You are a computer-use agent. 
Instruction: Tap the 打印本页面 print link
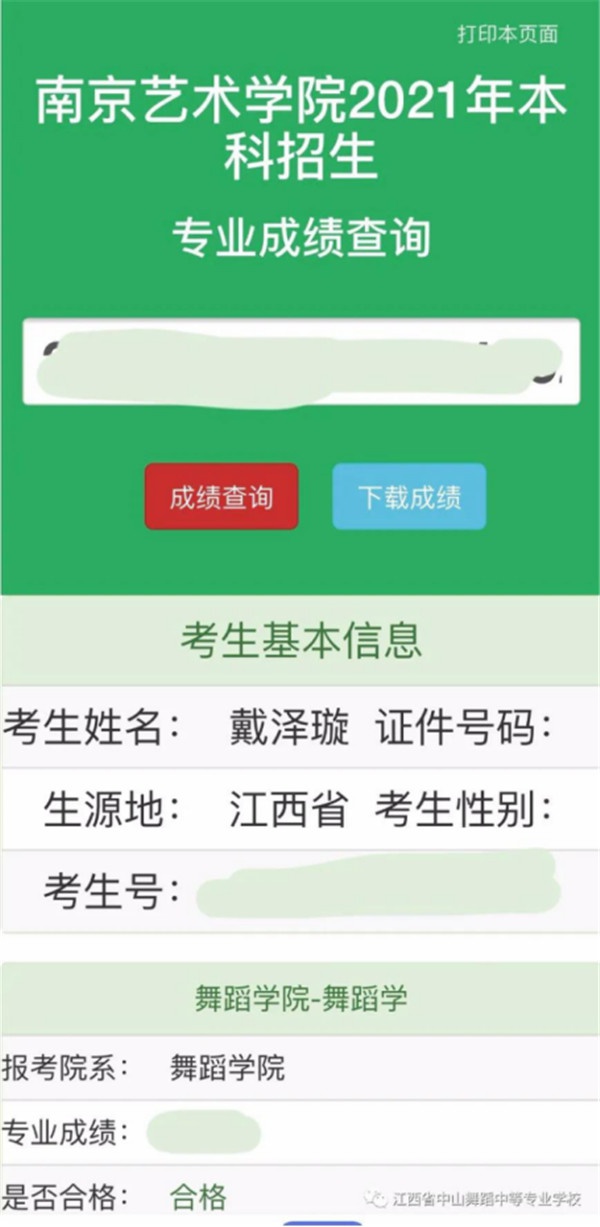coord(507,34)
